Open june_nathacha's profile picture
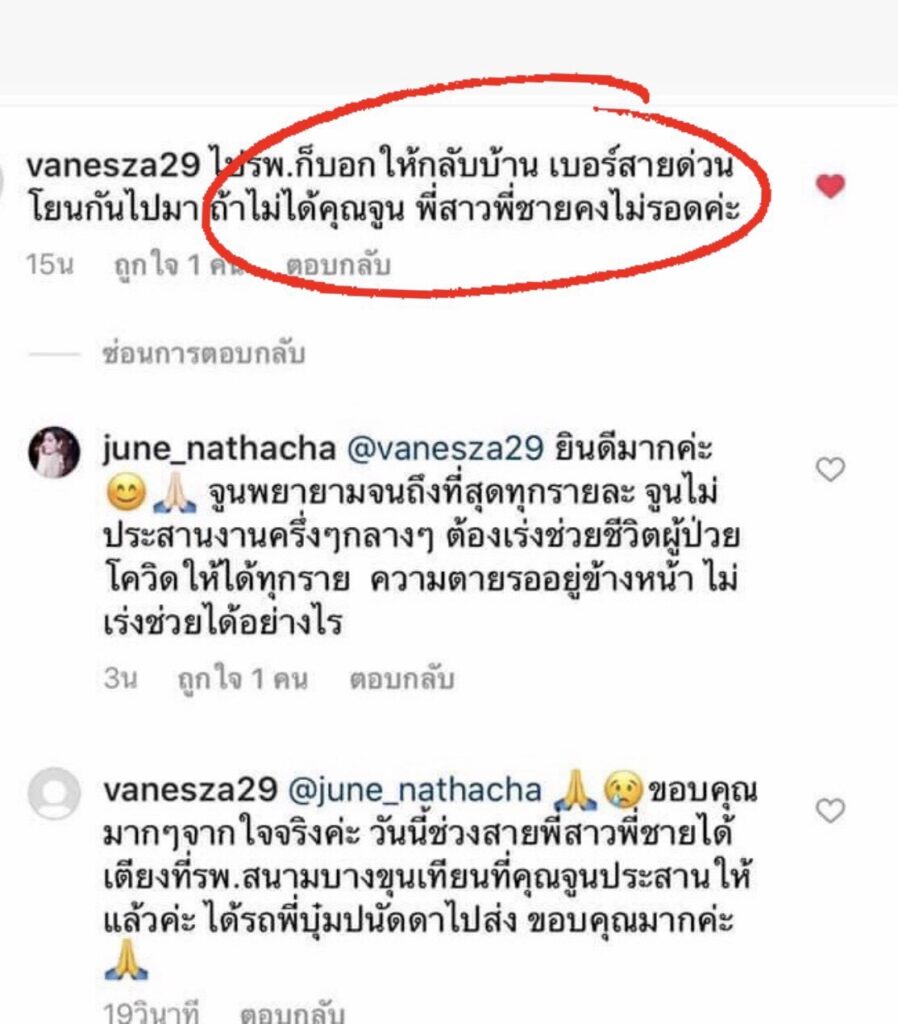Screen dimensions: 898x1024 tap(53, 453)
